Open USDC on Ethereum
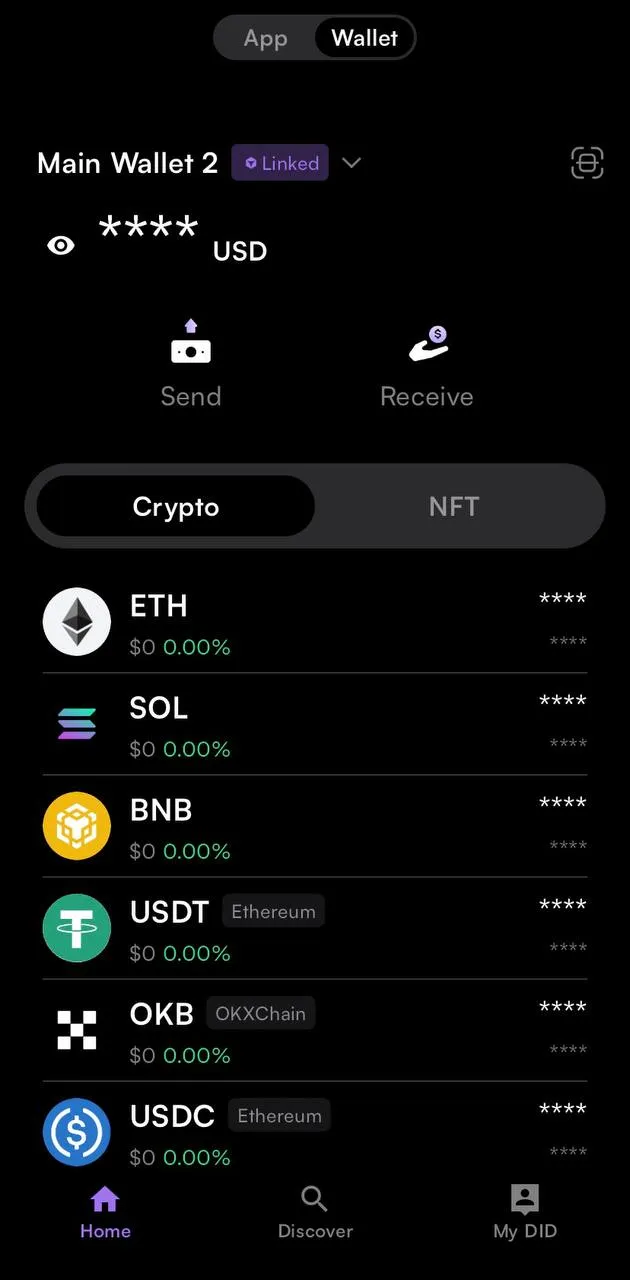630x1280 pixels. click(x=315, y=1133)
